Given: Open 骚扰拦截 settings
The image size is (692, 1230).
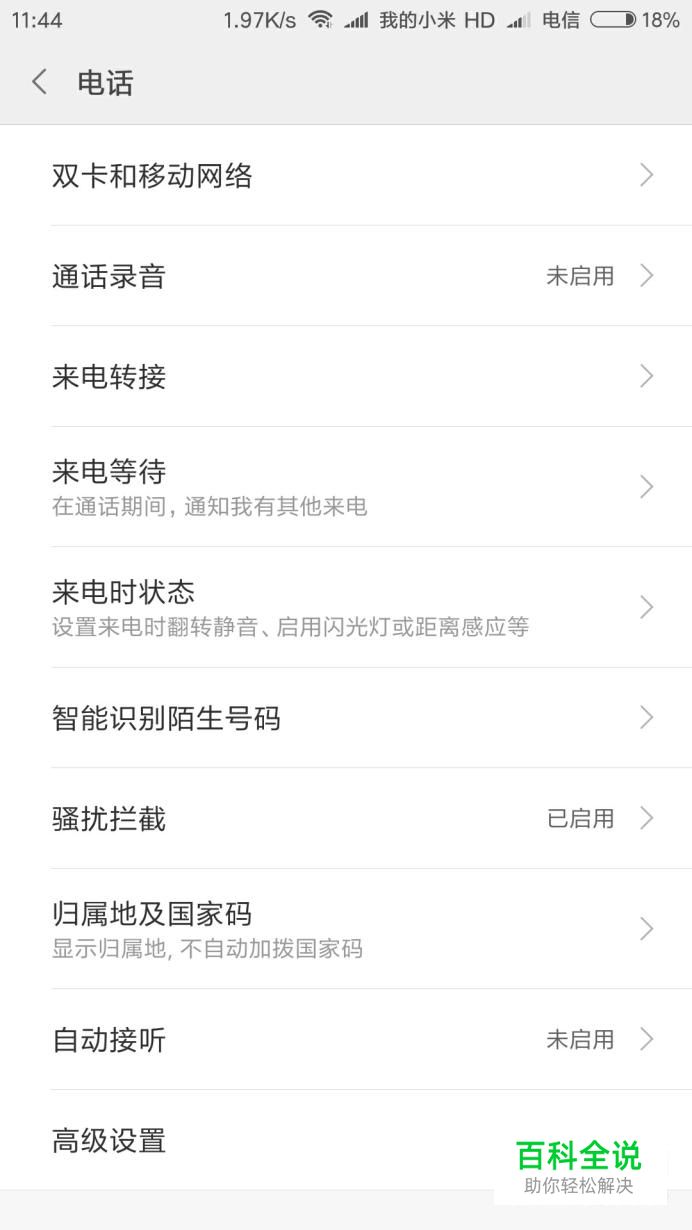Looking at the screenshot, I should (346, 818).
